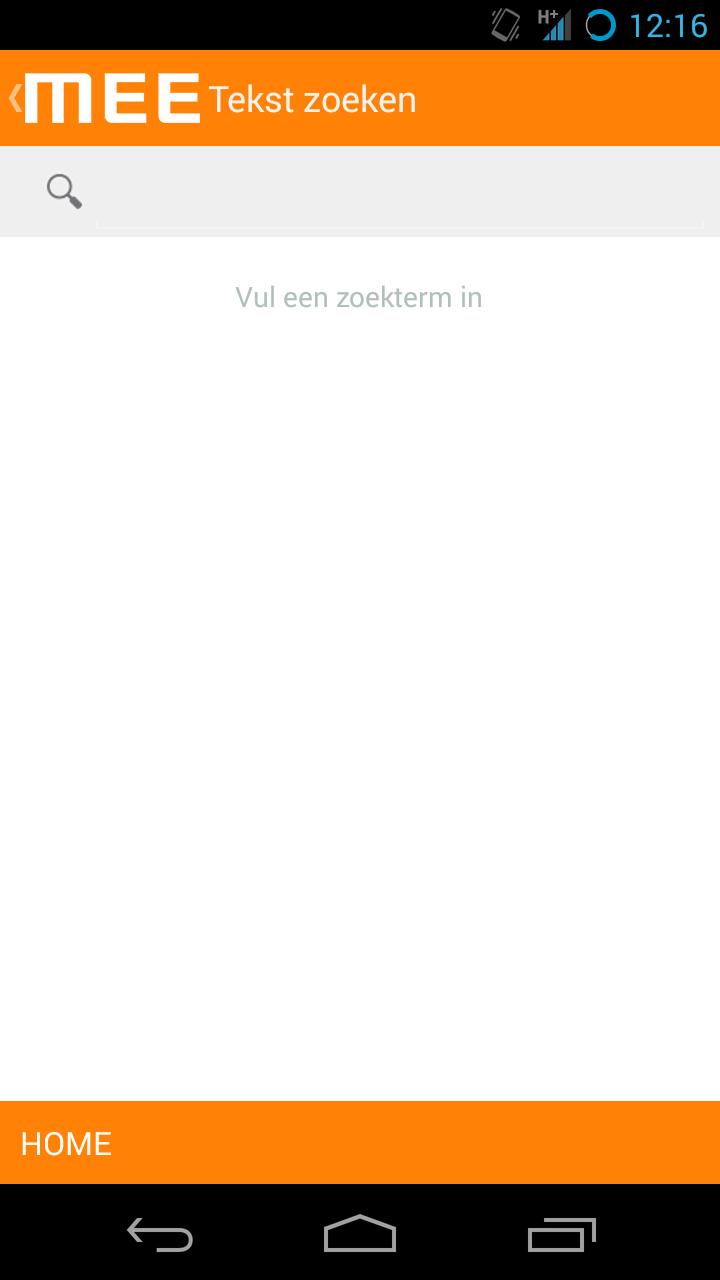Tap the H+ network status icon
Screen dimensions: 720x1280
pos(546,18)
